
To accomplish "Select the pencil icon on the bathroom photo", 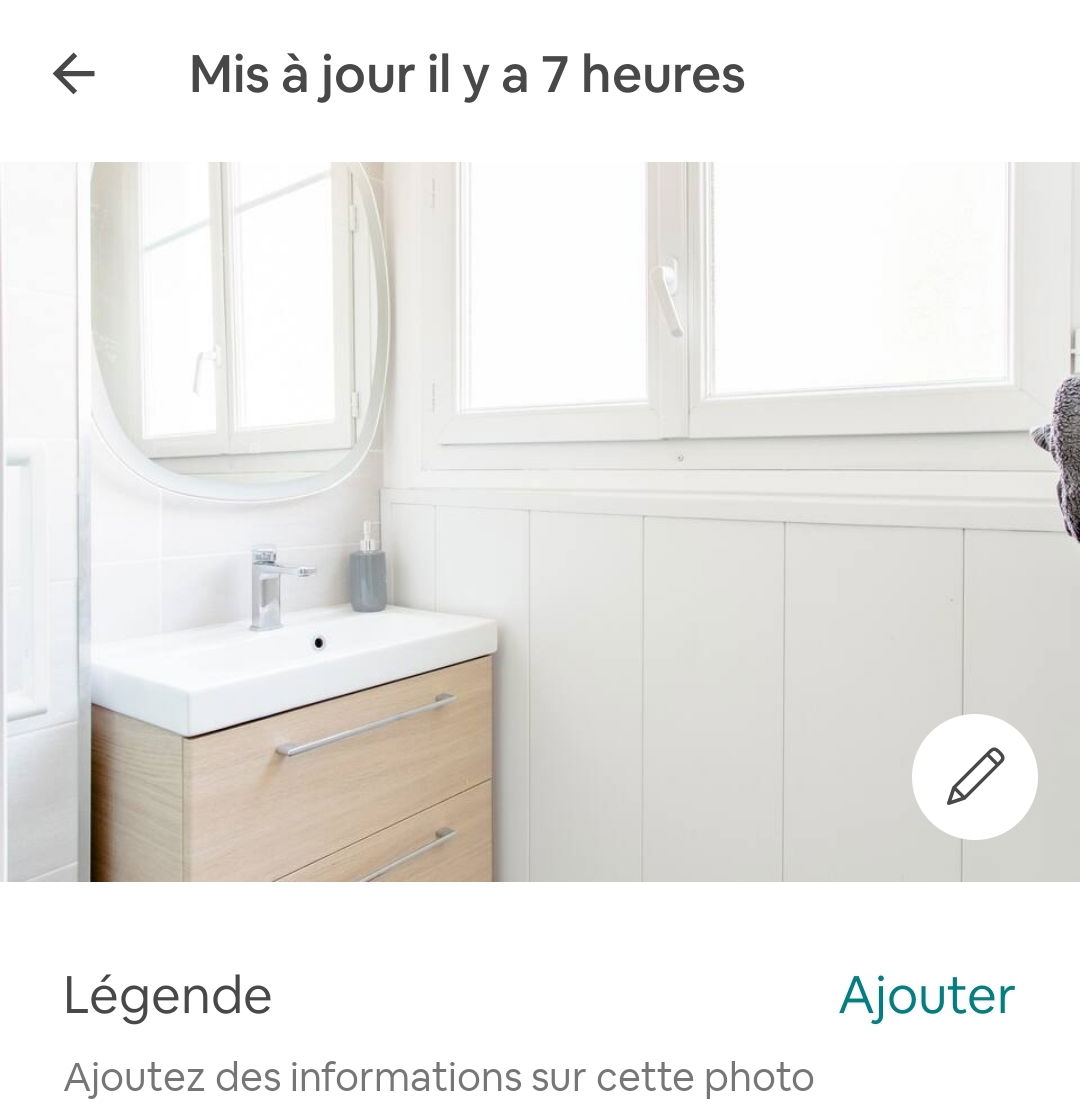I will pyautogui.click(x=976, y=777).
